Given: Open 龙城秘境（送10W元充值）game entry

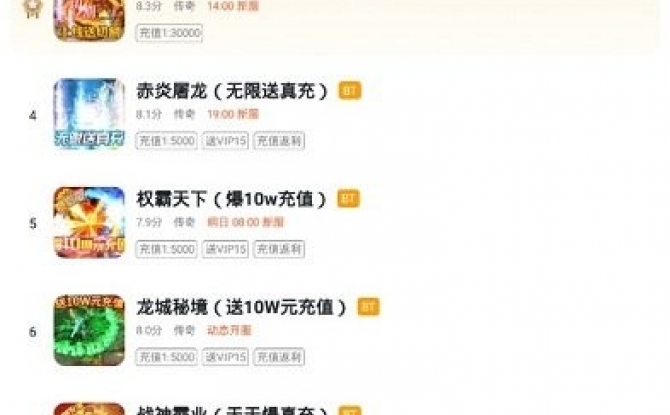Looking at the screenshot, I should (242, 307).
